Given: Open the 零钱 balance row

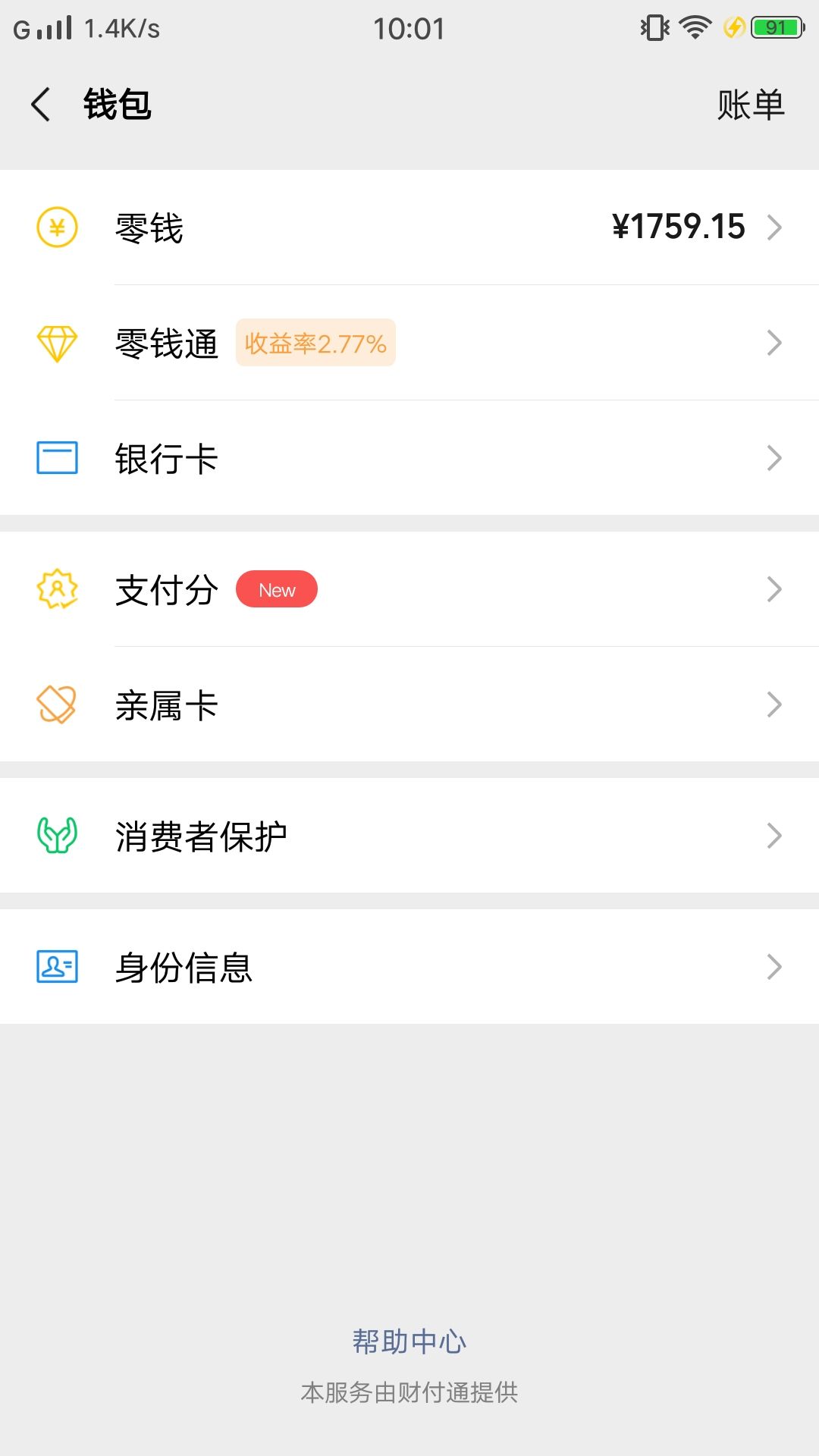Looking at the screenshot, I should pos(409,227).
